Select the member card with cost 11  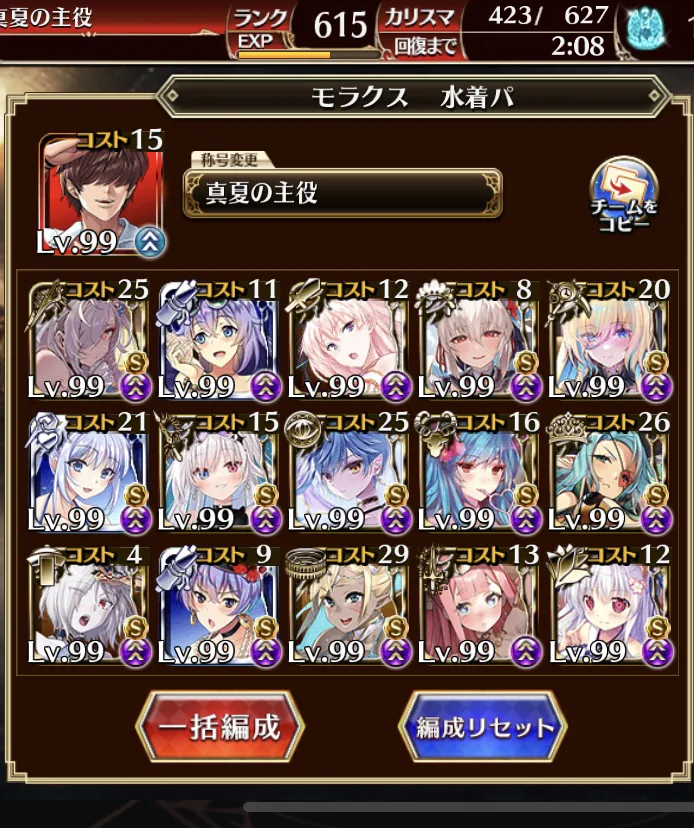point(219,341)
